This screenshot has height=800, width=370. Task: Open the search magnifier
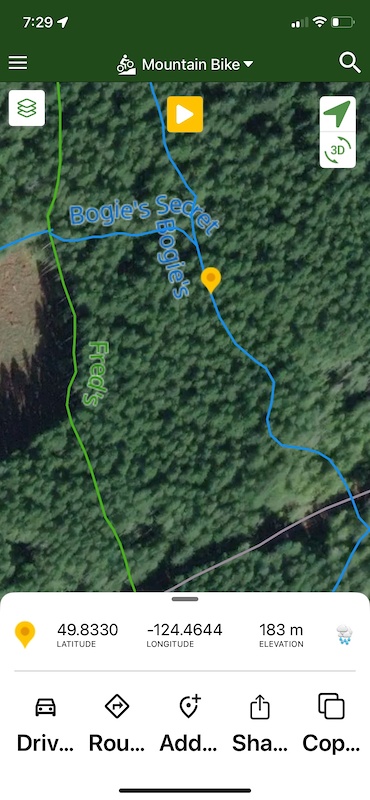350,63
